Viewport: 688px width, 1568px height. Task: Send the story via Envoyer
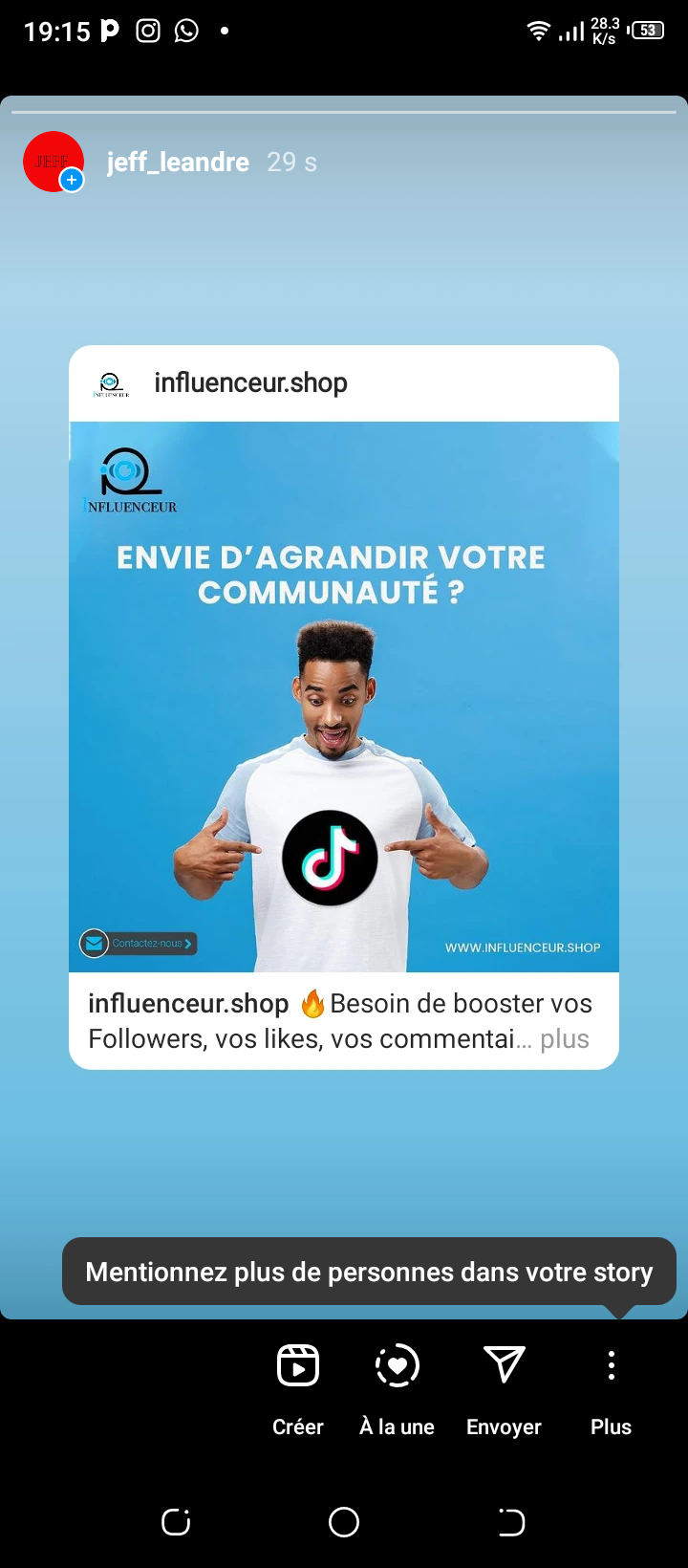click(505, 1386)
